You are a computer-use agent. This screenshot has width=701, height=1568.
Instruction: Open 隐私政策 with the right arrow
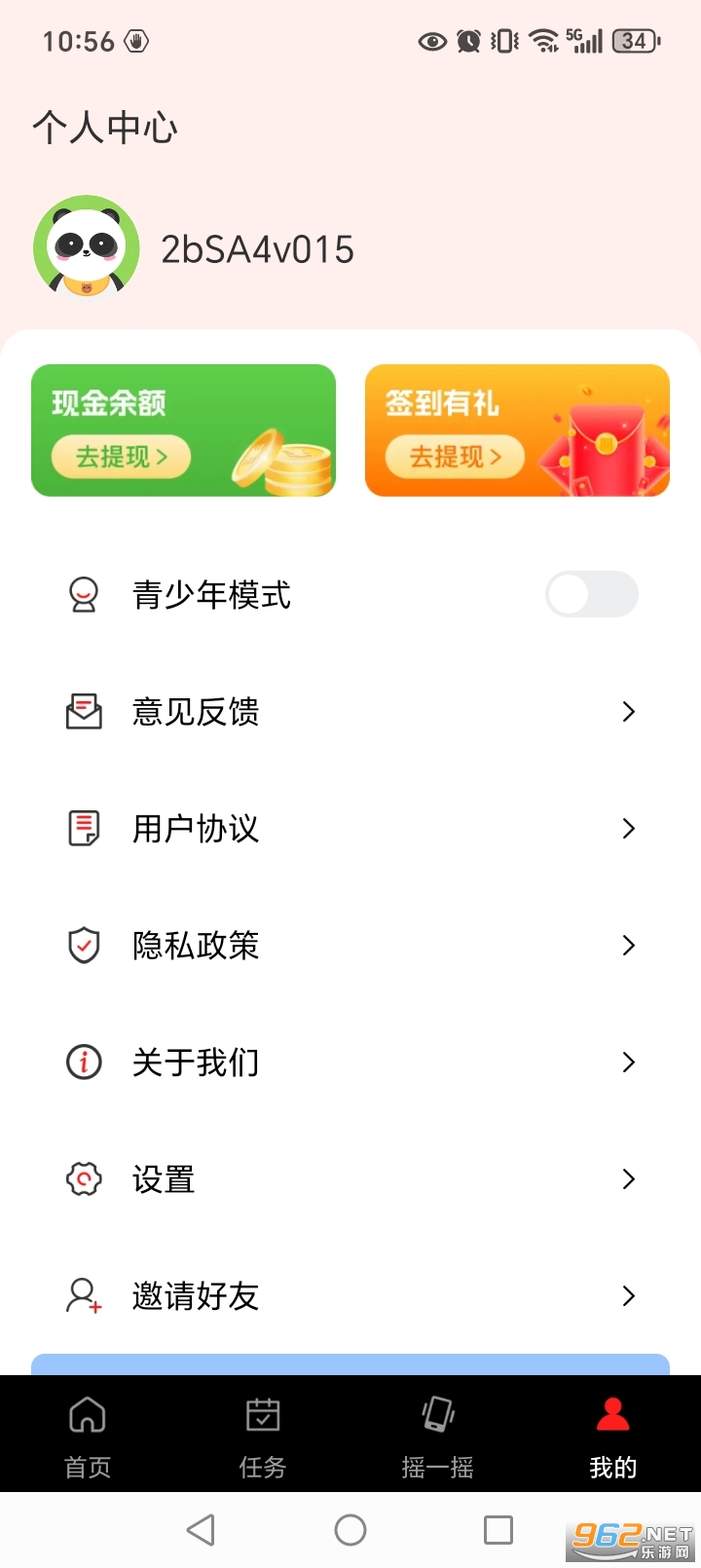click(x=628, y=946)
